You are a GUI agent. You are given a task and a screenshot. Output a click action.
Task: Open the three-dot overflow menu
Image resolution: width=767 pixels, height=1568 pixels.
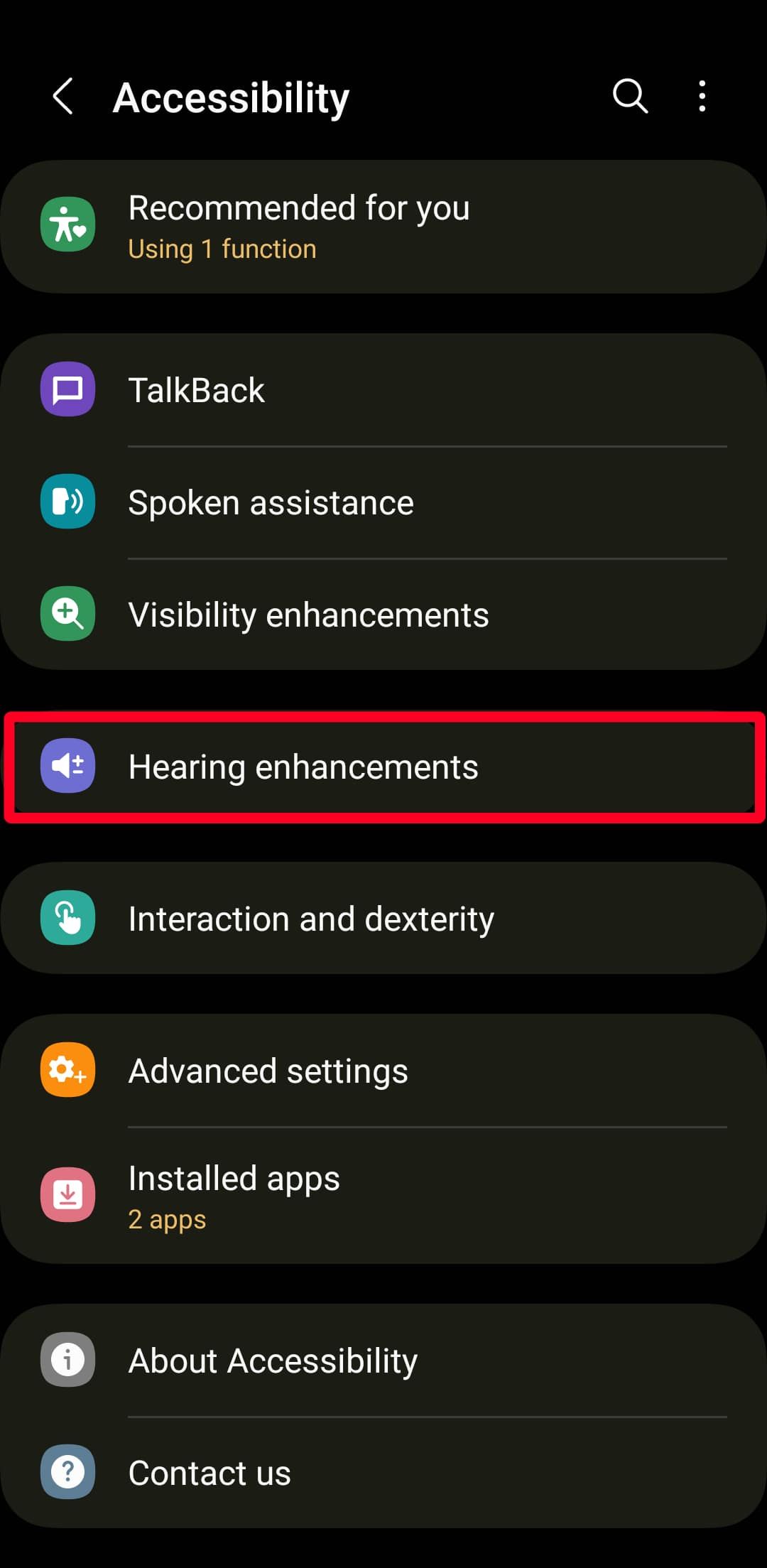tap(702, 97)
